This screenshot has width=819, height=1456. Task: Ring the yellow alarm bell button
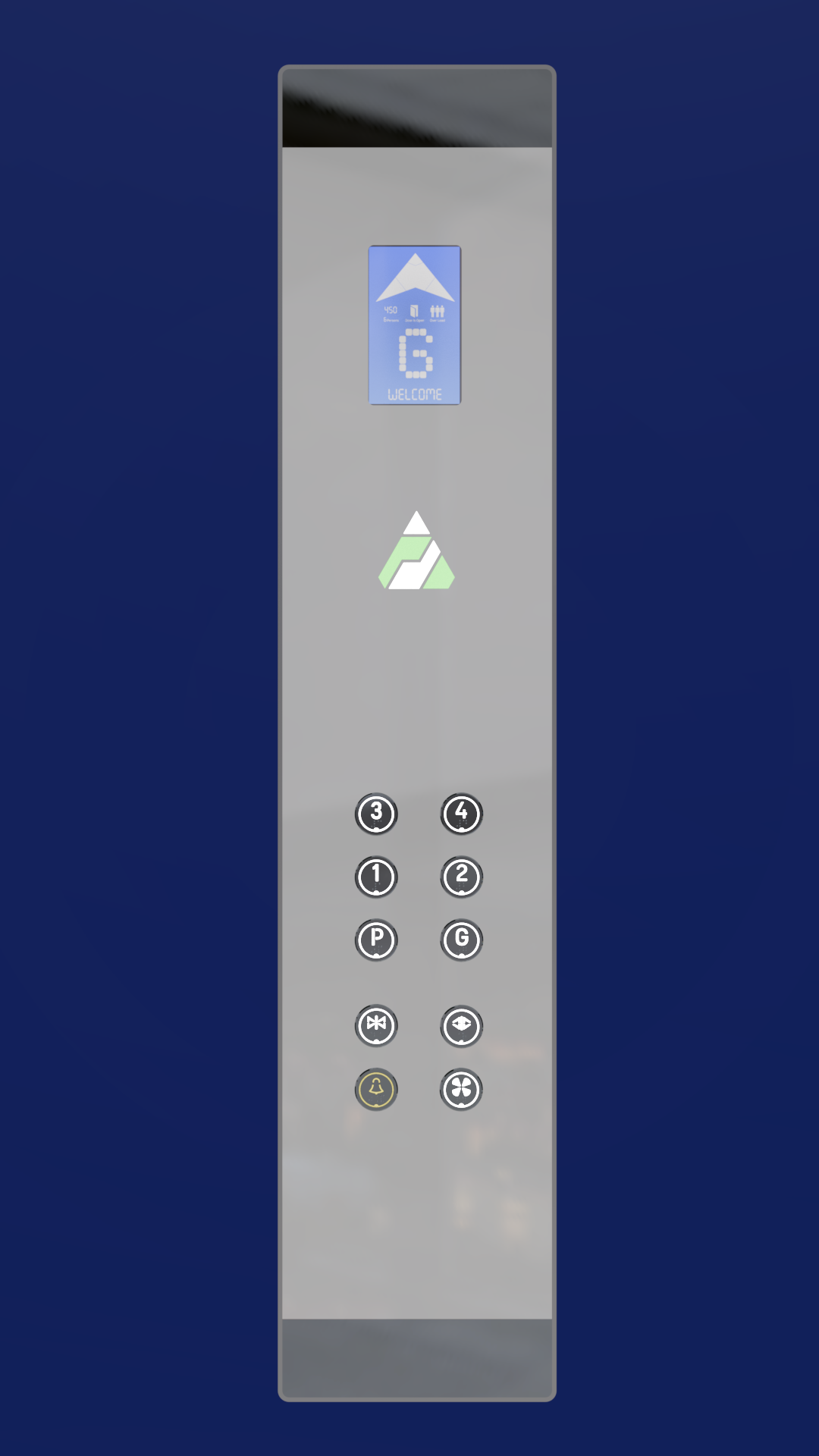click(x=376, y=1089)
